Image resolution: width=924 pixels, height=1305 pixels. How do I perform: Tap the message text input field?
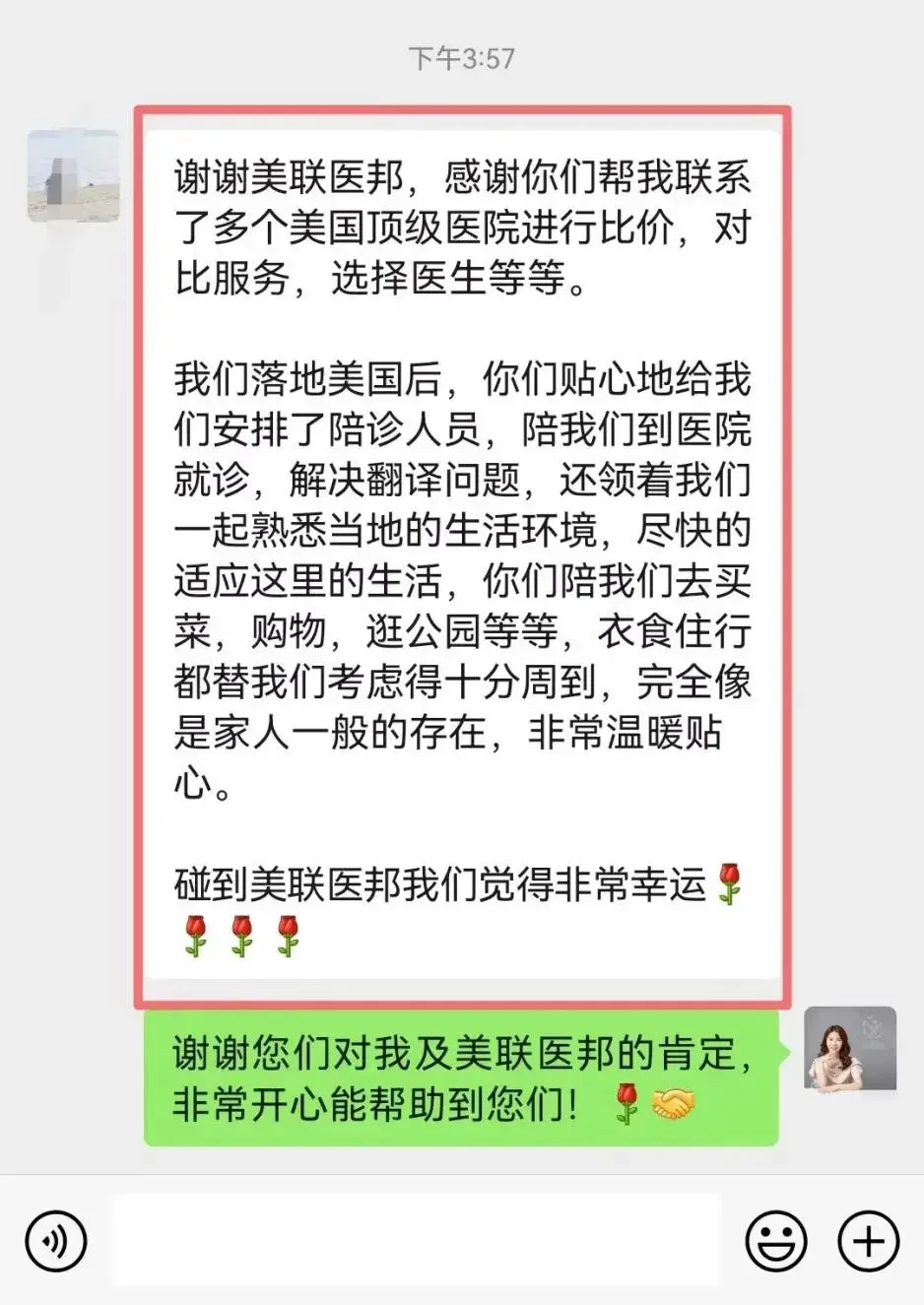point(416,1240)
